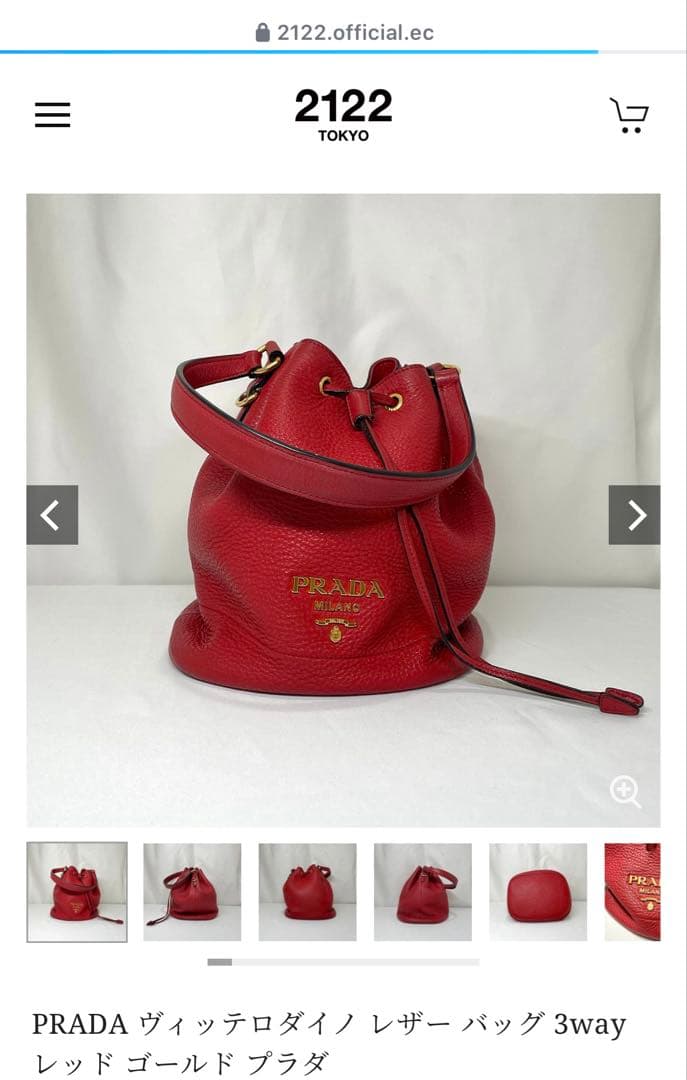Open the shopping cart
The height and width of the screenshot is (1080, 687).
(629, 115)
